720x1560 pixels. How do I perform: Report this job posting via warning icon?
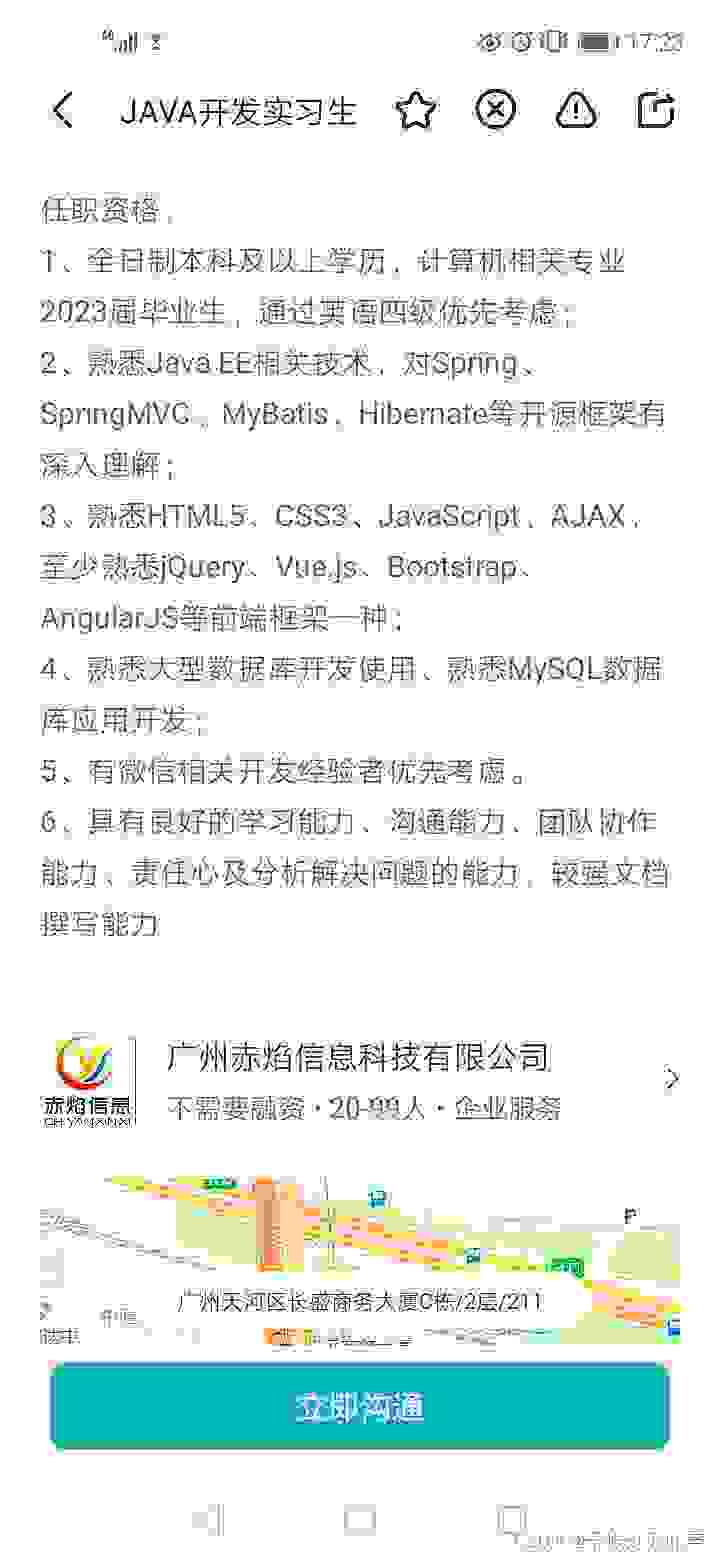click(x=575, y=110)
